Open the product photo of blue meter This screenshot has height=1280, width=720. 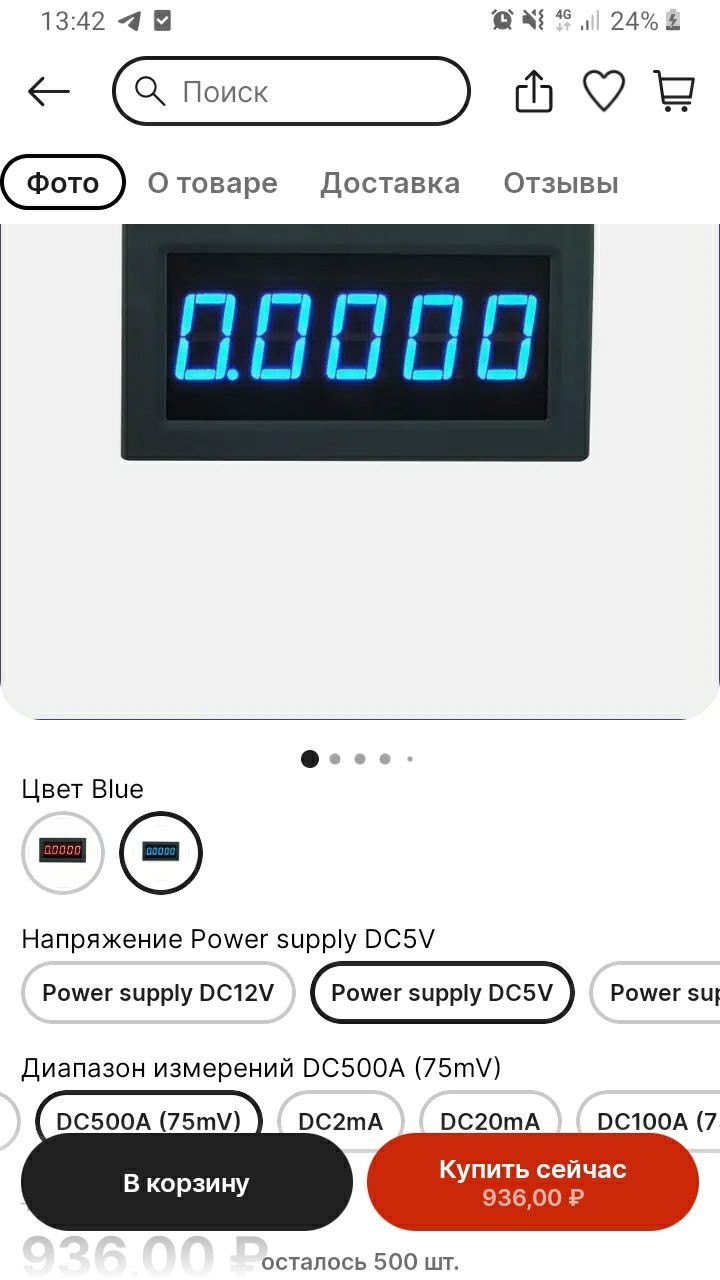click(x=358, y=471)
